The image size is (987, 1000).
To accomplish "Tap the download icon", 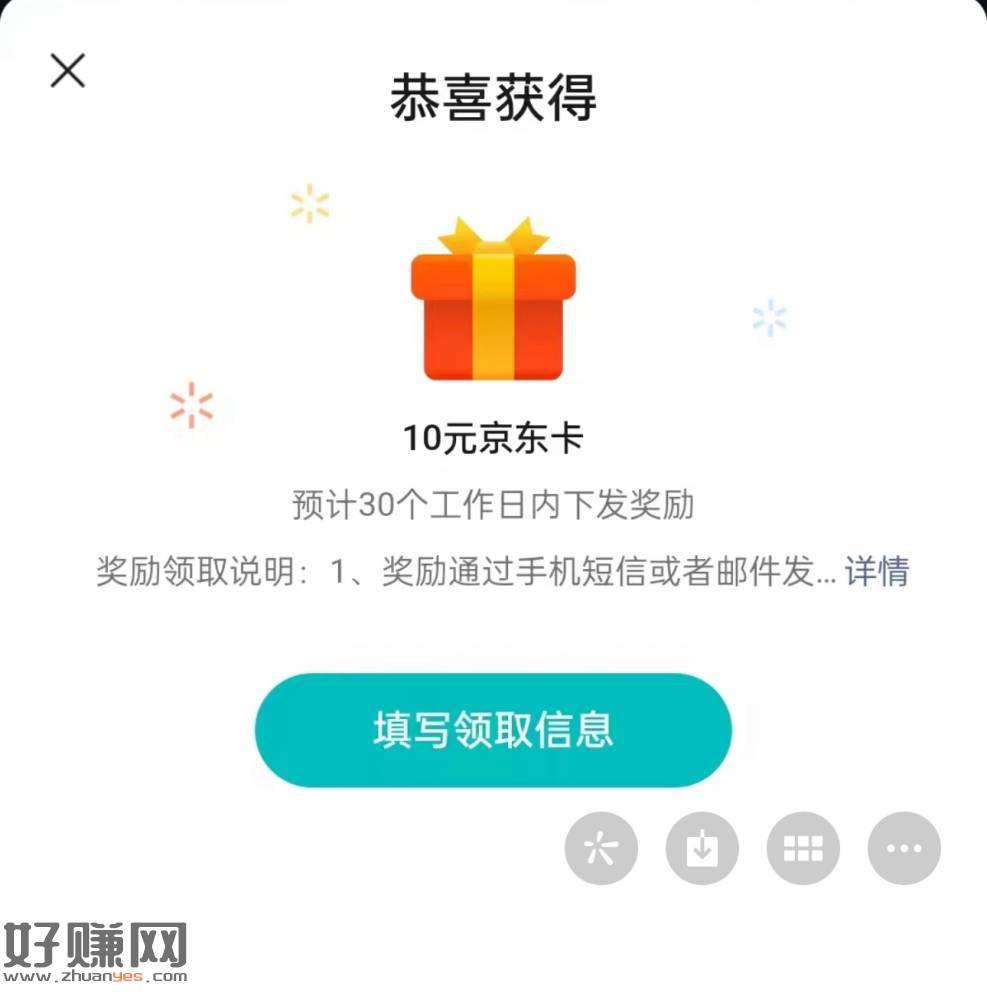I will click(x=702, y=848).
